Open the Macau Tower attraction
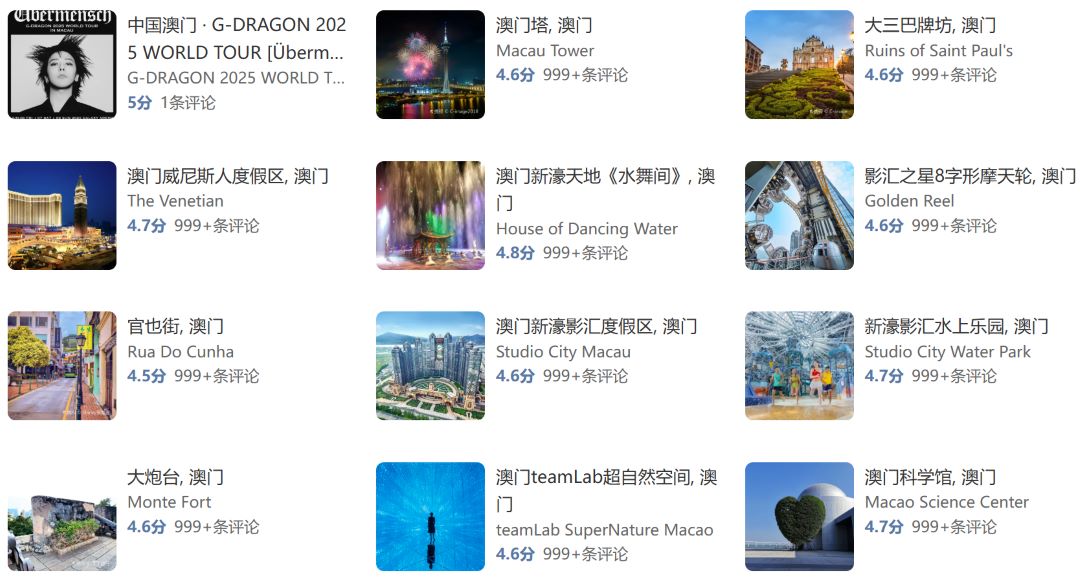The height and width of the screenshot is (577, 1080). click(x=544, y=26)
